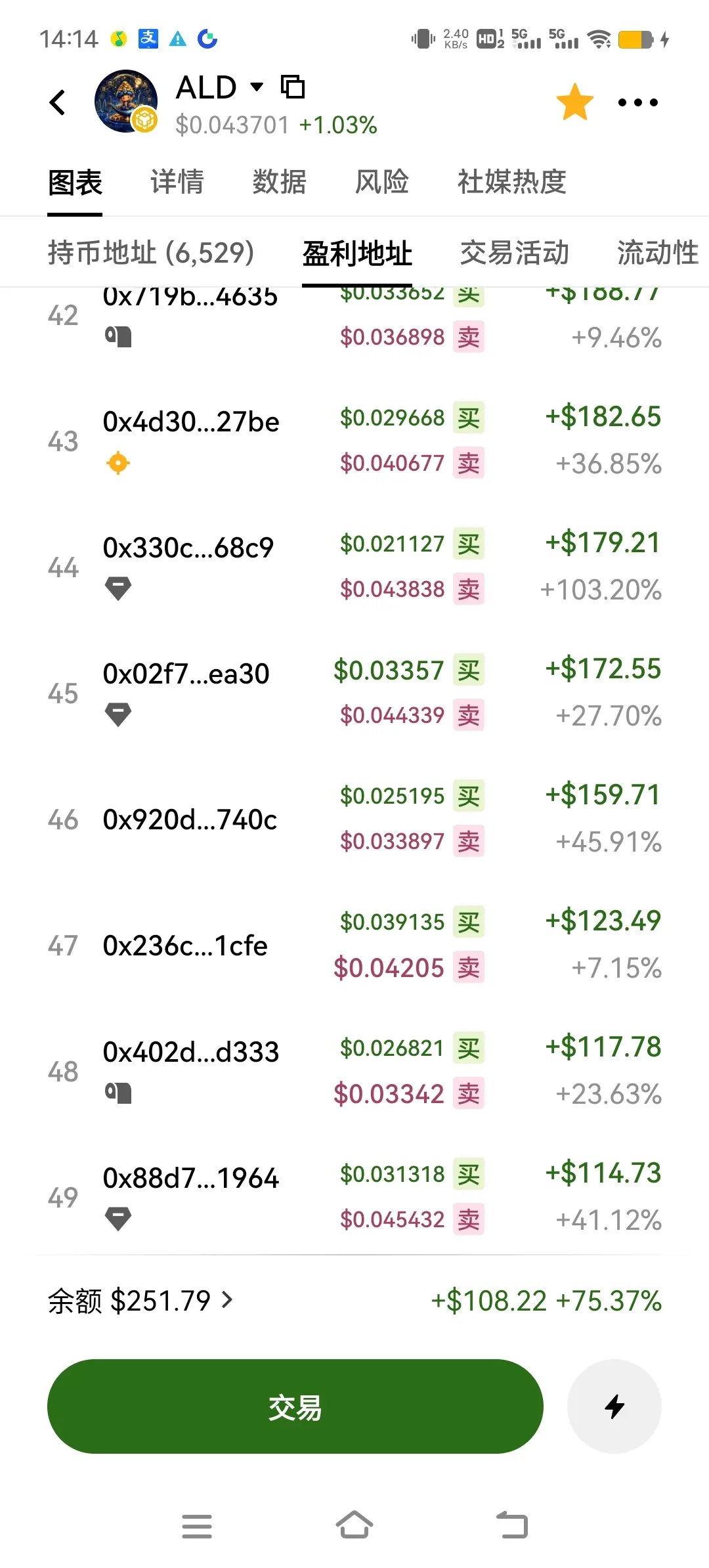Viewport: 709px width, 1568px height.
Task: Open the three-dot overflow menu
Action: point(638,102)
